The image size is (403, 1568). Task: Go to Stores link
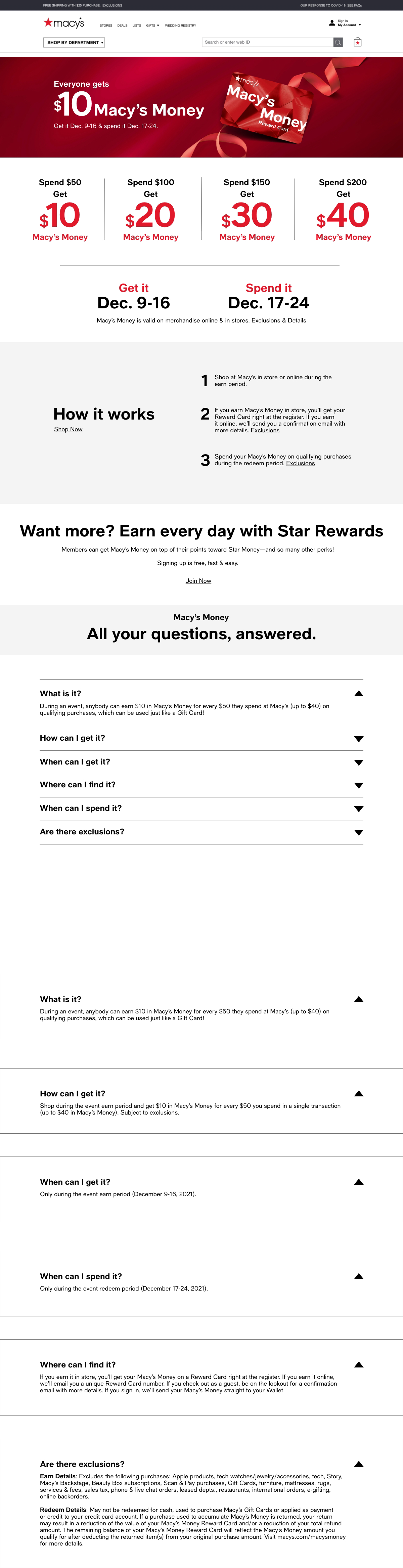pyautogui.click(x=106, y=26)
